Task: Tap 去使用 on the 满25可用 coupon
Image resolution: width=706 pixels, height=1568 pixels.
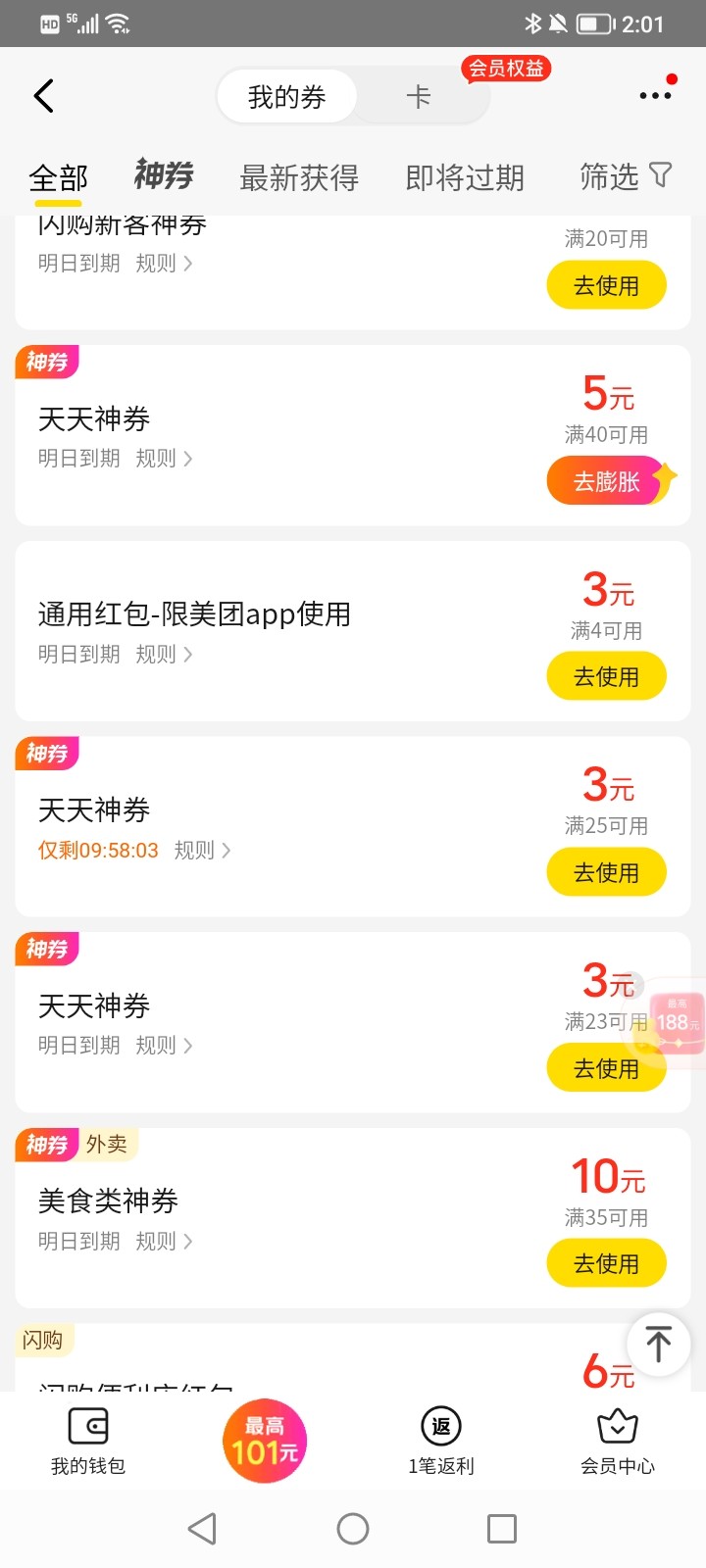Action: 606,872
